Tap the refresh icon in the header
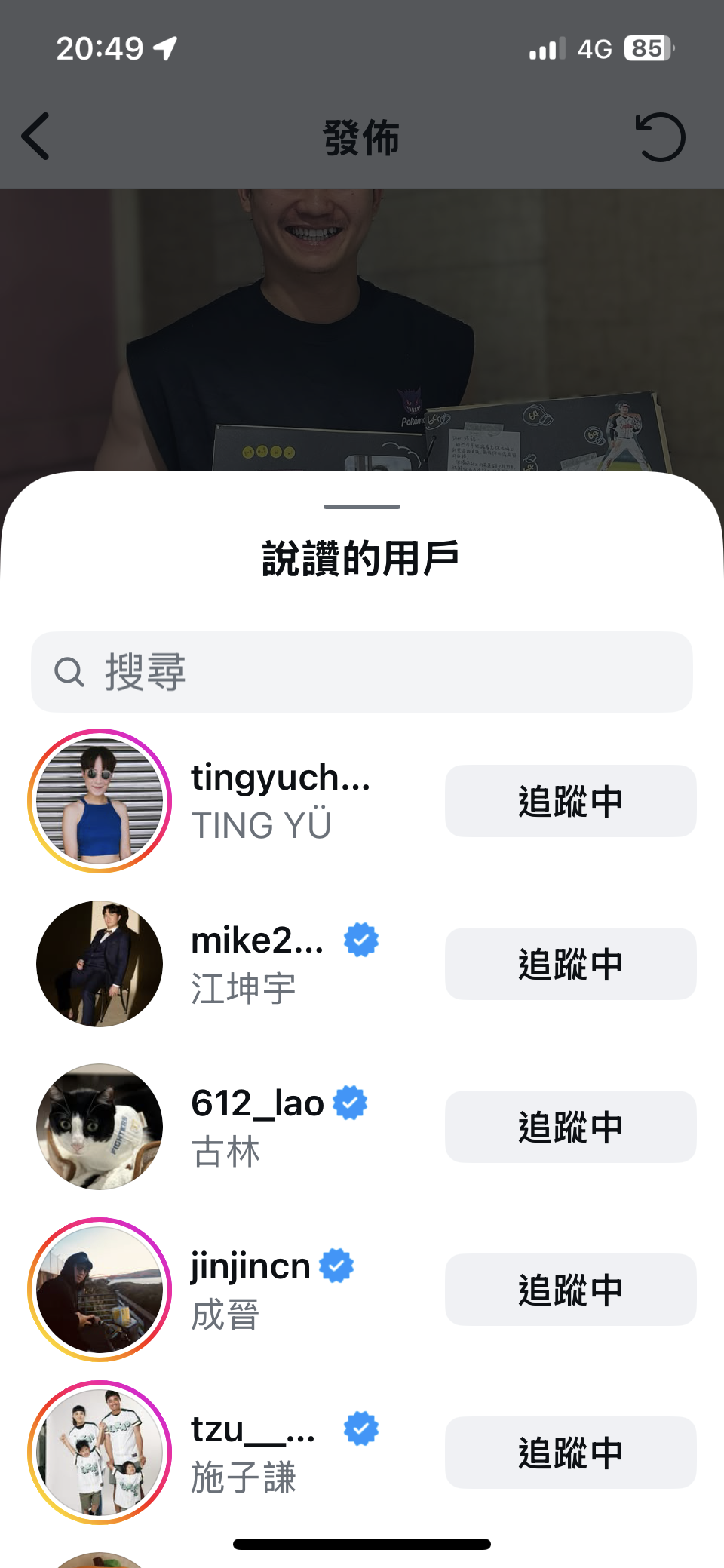724x1568 pixels. [x=660, y=137]
